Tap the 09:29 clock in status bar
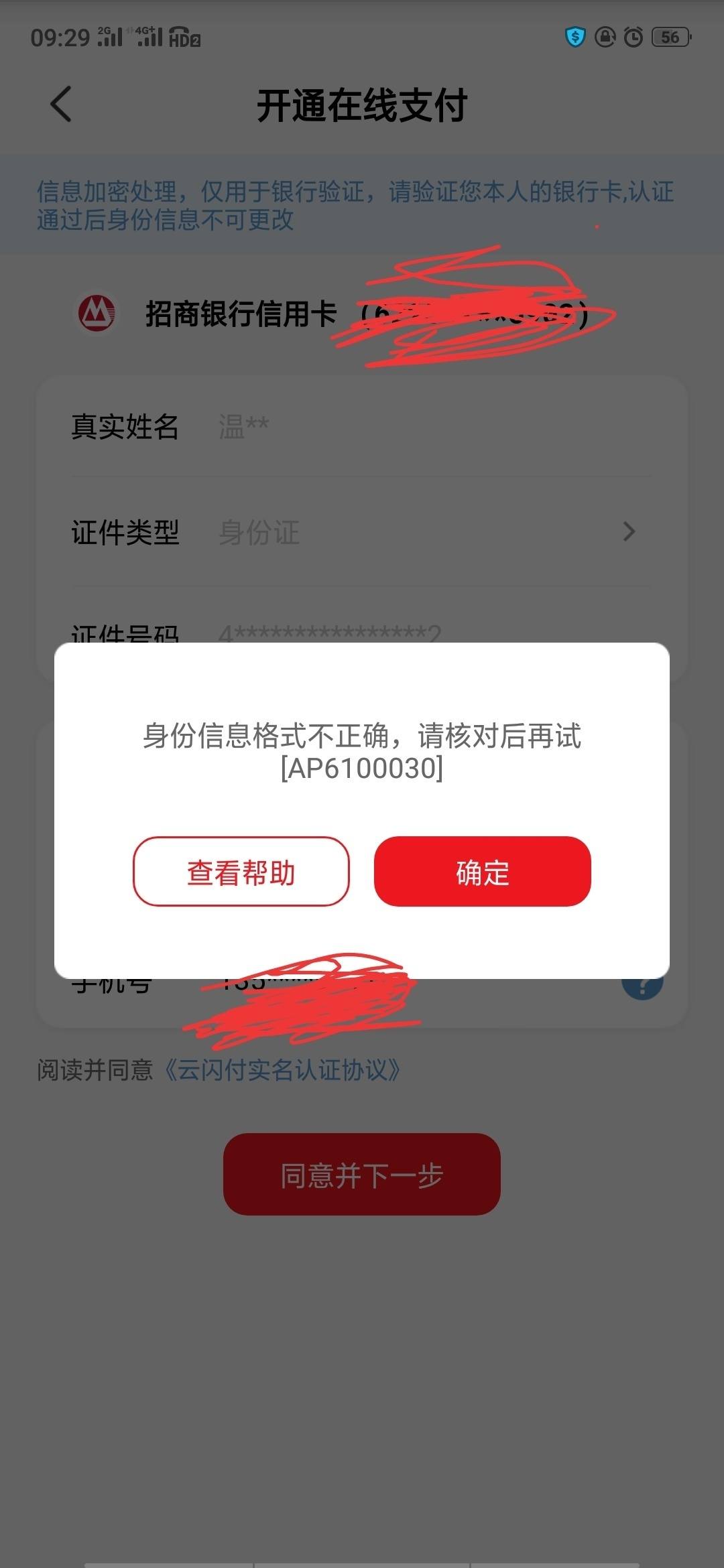This screenshot has width=724, height=1568. (59, 37)
